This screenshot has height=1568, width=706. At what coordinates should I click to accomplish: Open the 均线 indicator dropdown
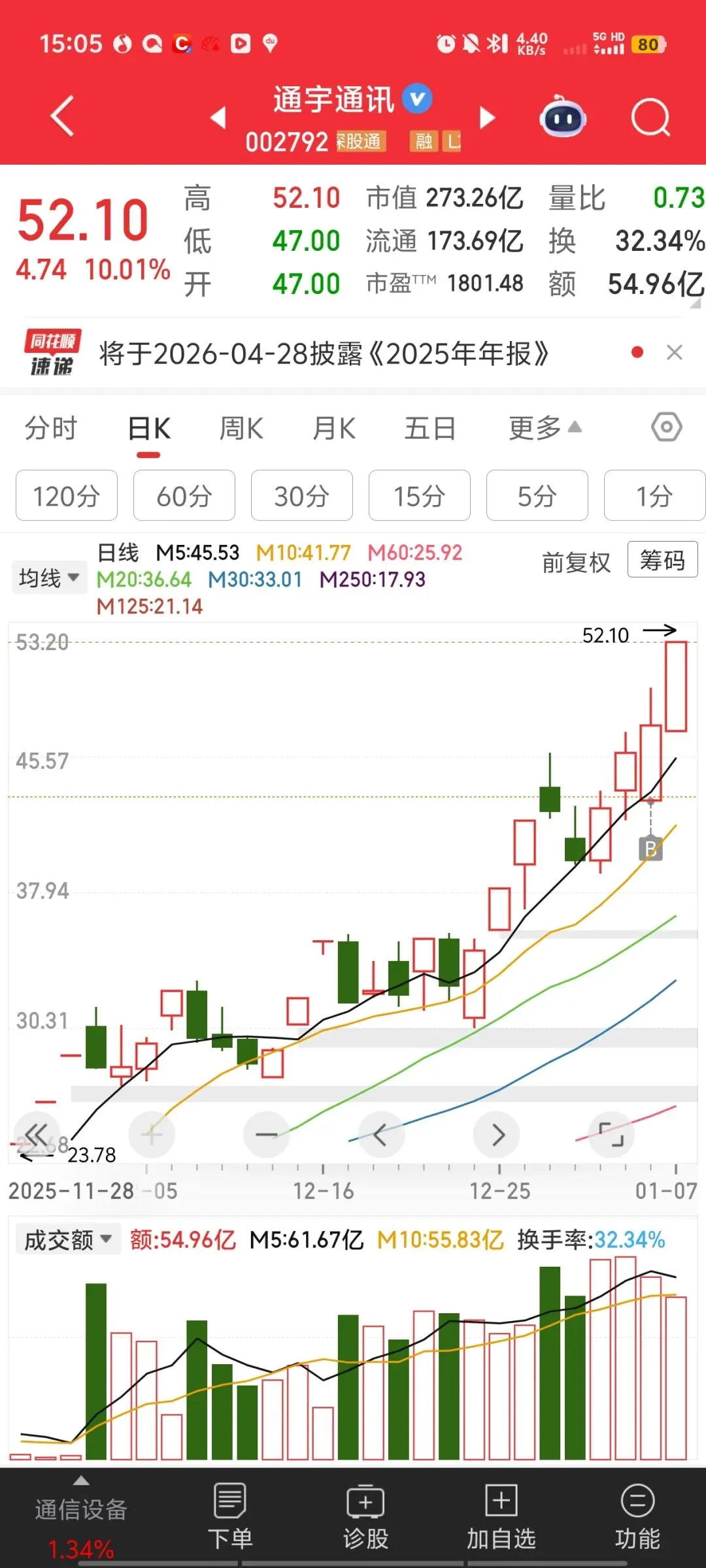tap(49, 578)
